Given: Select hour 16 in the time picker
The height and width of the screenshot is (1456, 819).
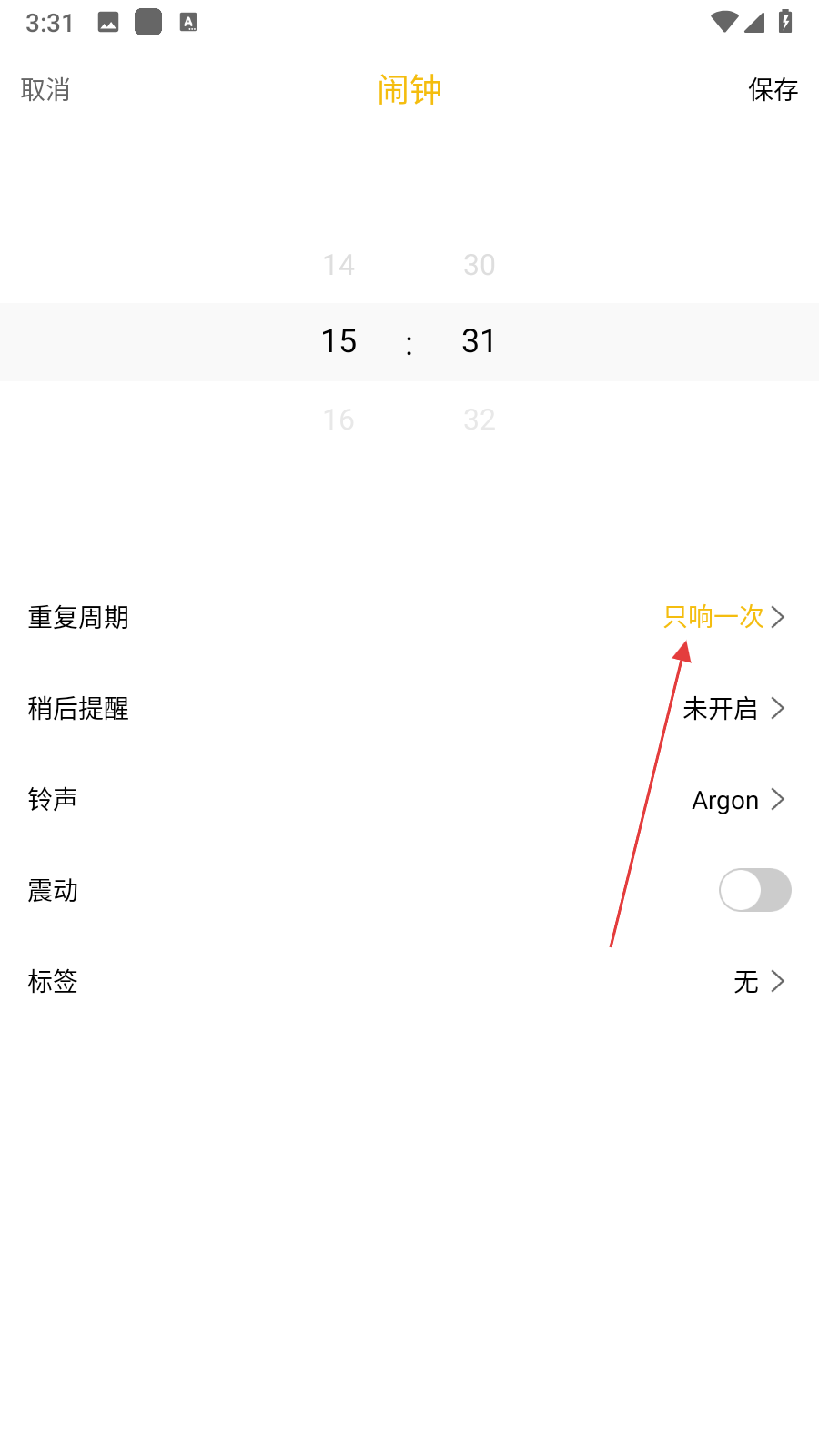Looking at the screenshot, I should tap(339, 420).
